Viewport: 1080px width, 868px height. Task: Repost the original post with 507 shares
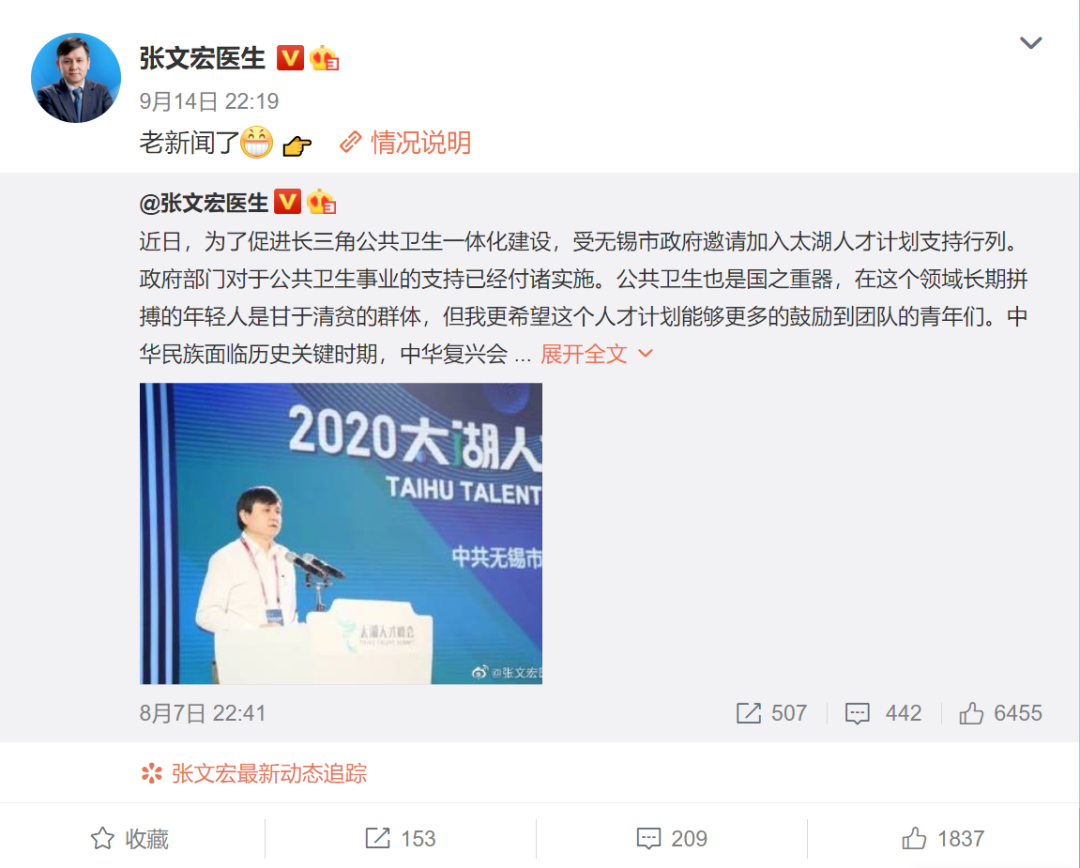[771, 713]
